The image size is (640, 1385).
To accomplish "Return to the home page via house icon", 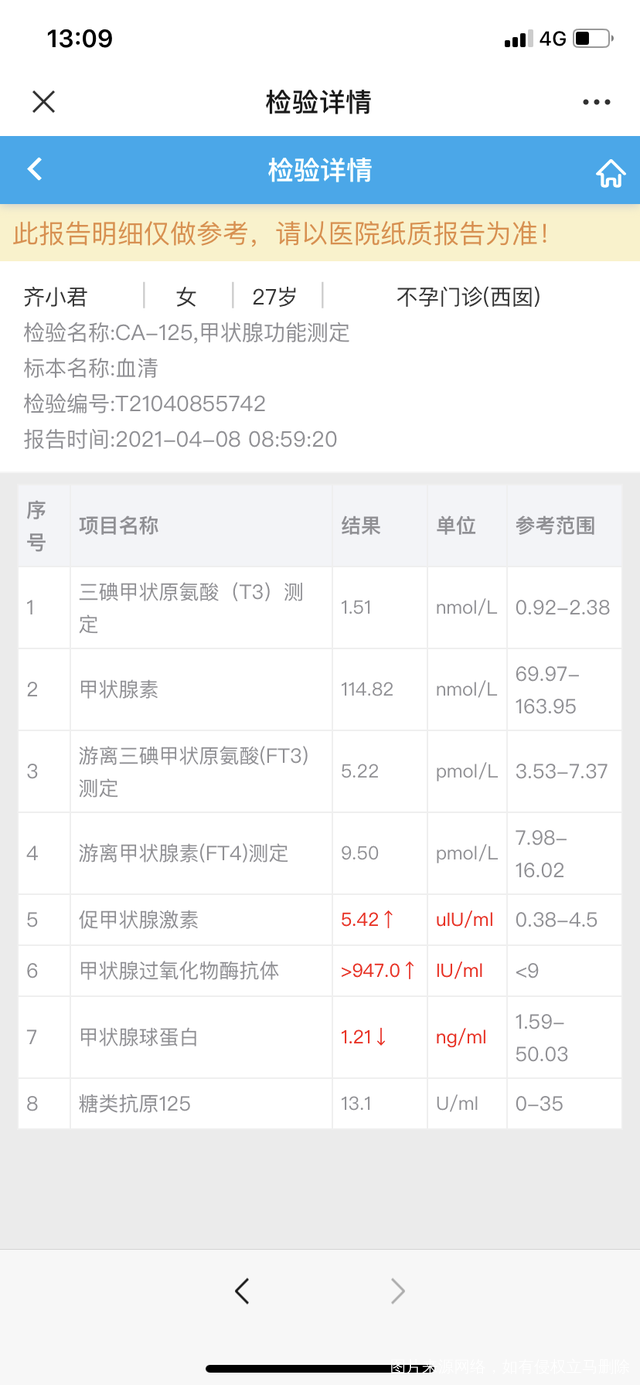I will (x=610, y=173).
